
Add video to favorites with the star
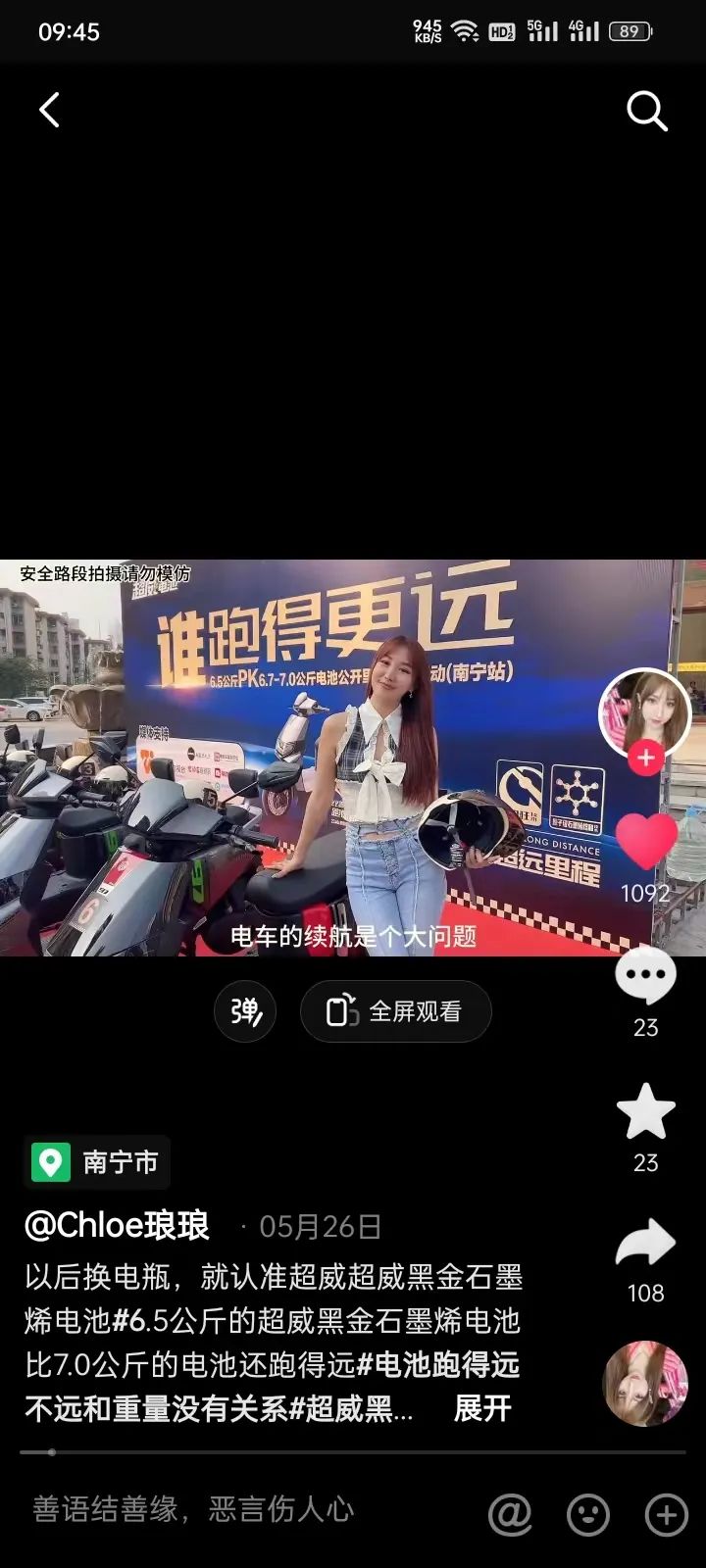(x=645, y=1112)
